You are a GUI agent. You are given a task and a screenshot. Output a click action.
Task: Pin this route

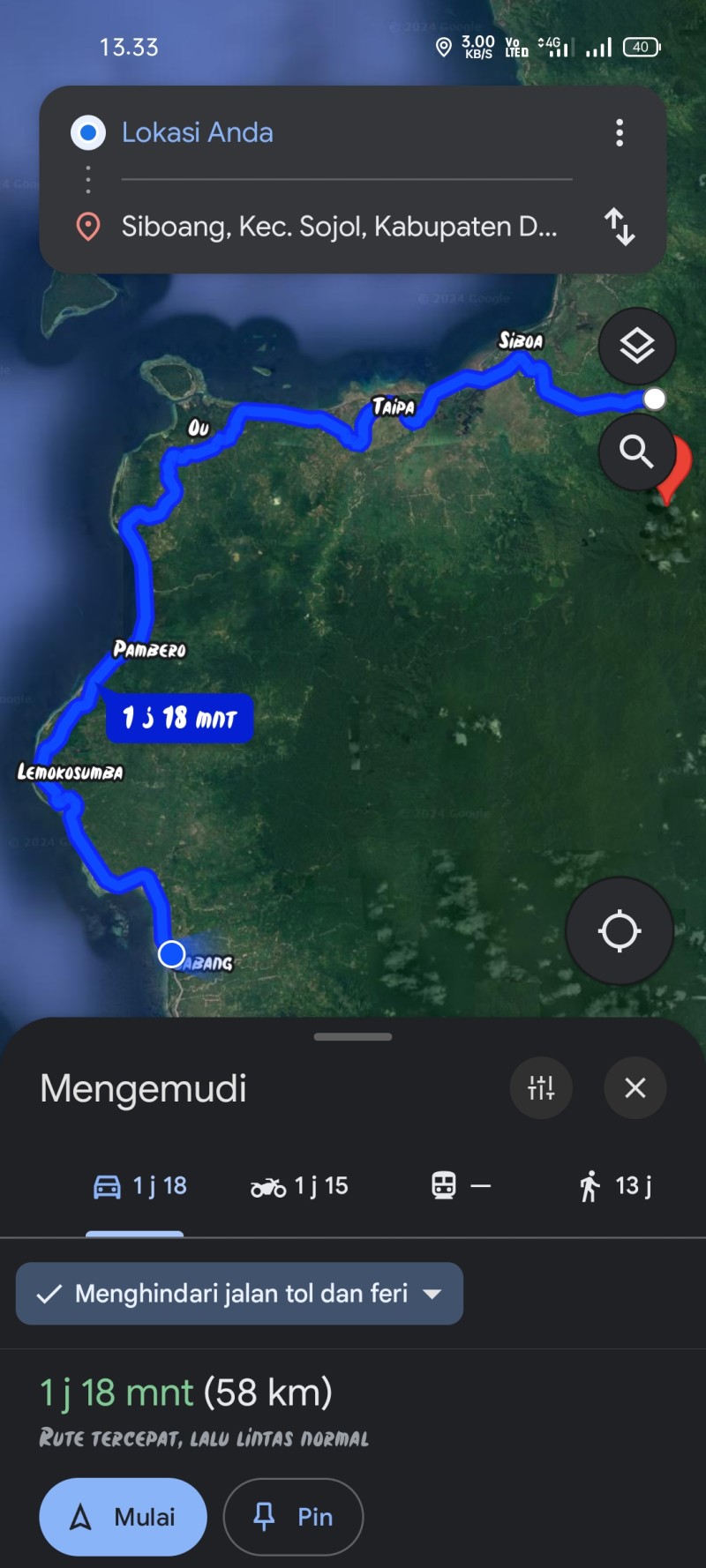click(x=293, y=1517)
